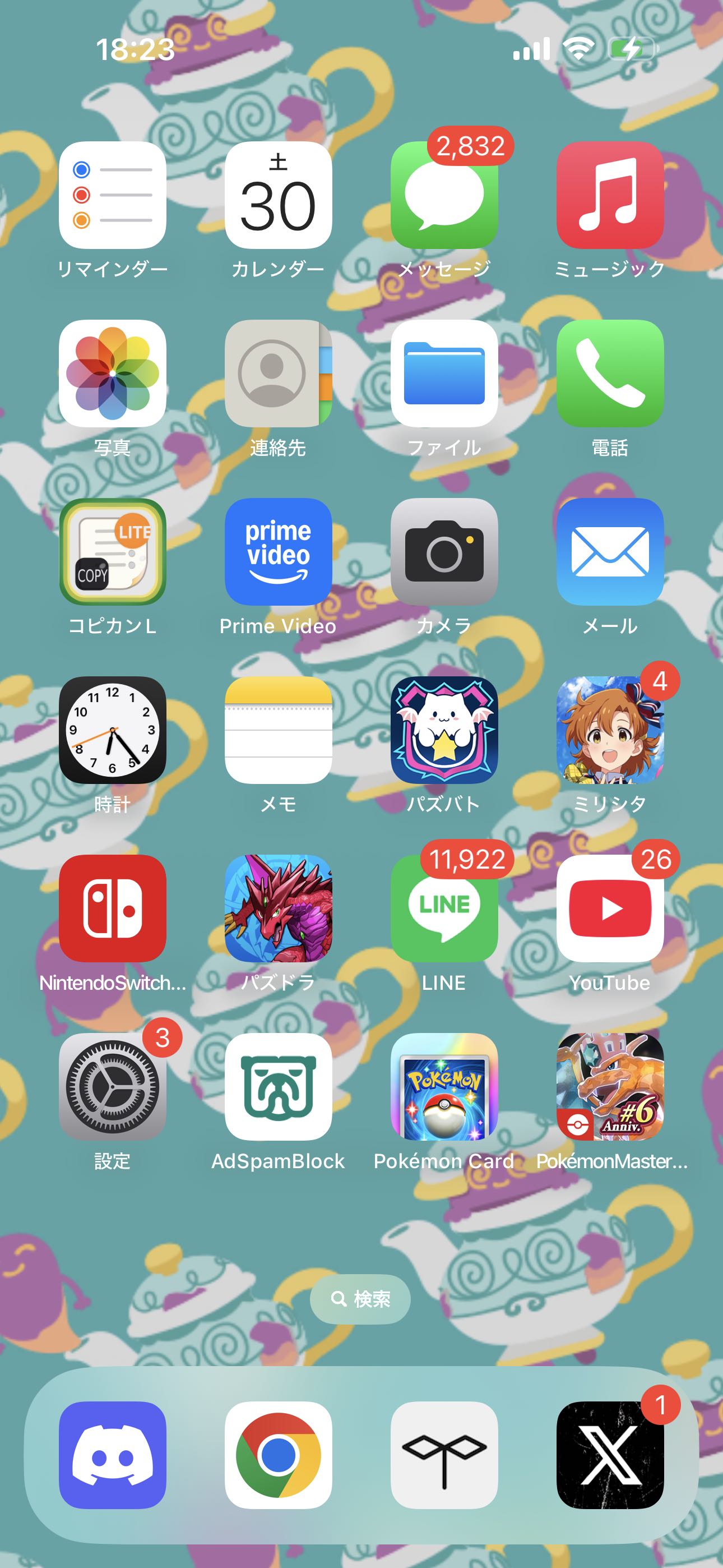This screenshot has height=1568, width=723.
Task: Open the ファイル (Files) app
Action: pos(444,373)
